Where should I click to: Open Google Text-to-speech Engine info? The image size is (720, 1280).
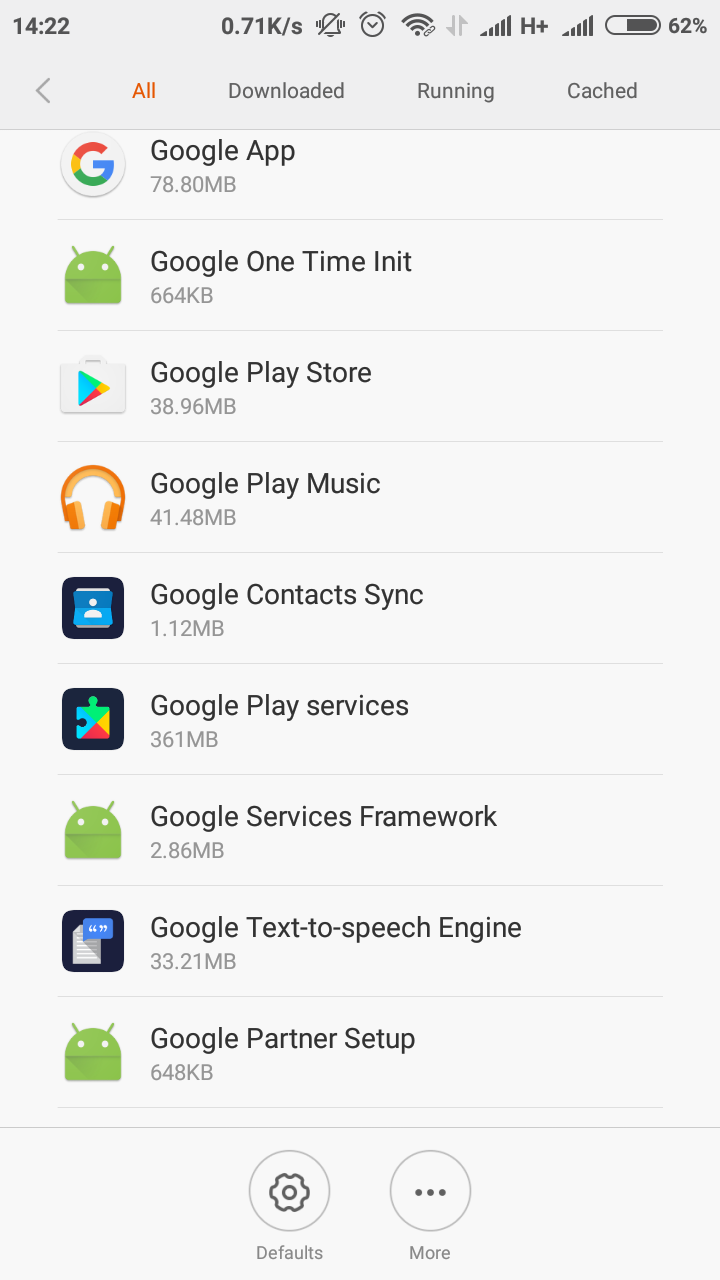point(360,942)
